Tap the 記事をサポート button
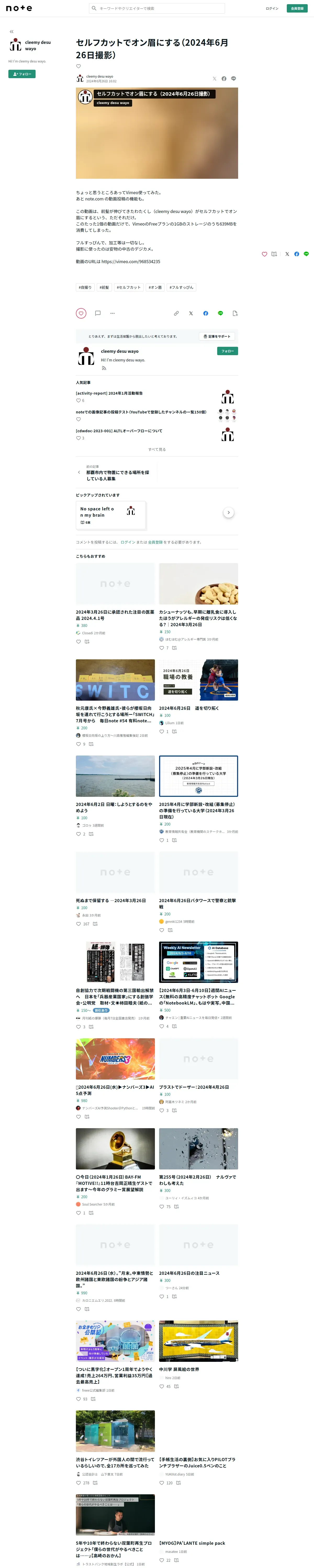Screen dimensions: 314x1568 point(218,337)
